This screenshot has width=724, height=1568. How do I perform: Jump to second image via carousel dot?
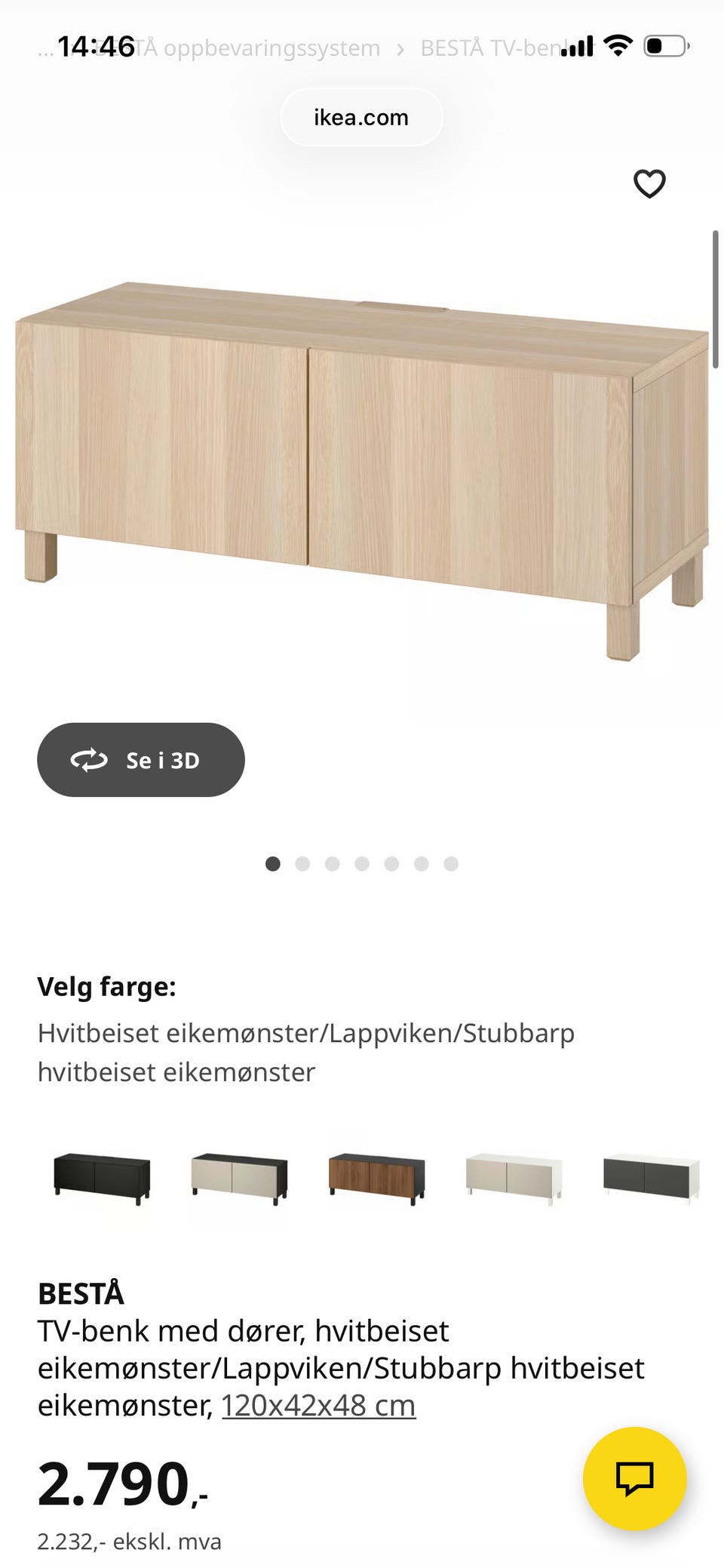tap(302, 864)
